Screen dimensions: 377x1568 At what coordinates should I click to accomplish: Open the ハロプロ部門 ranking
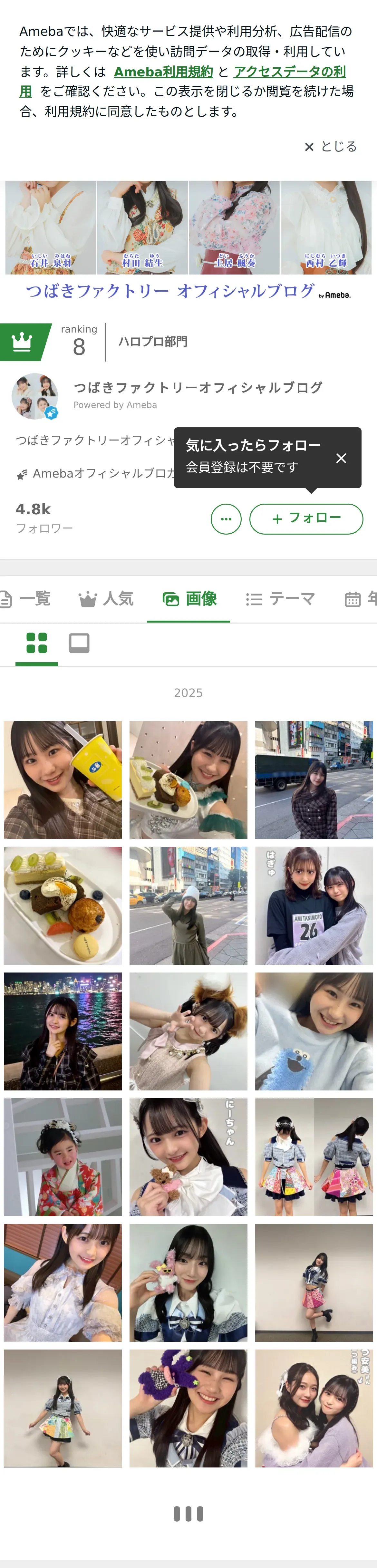(152, 342)
